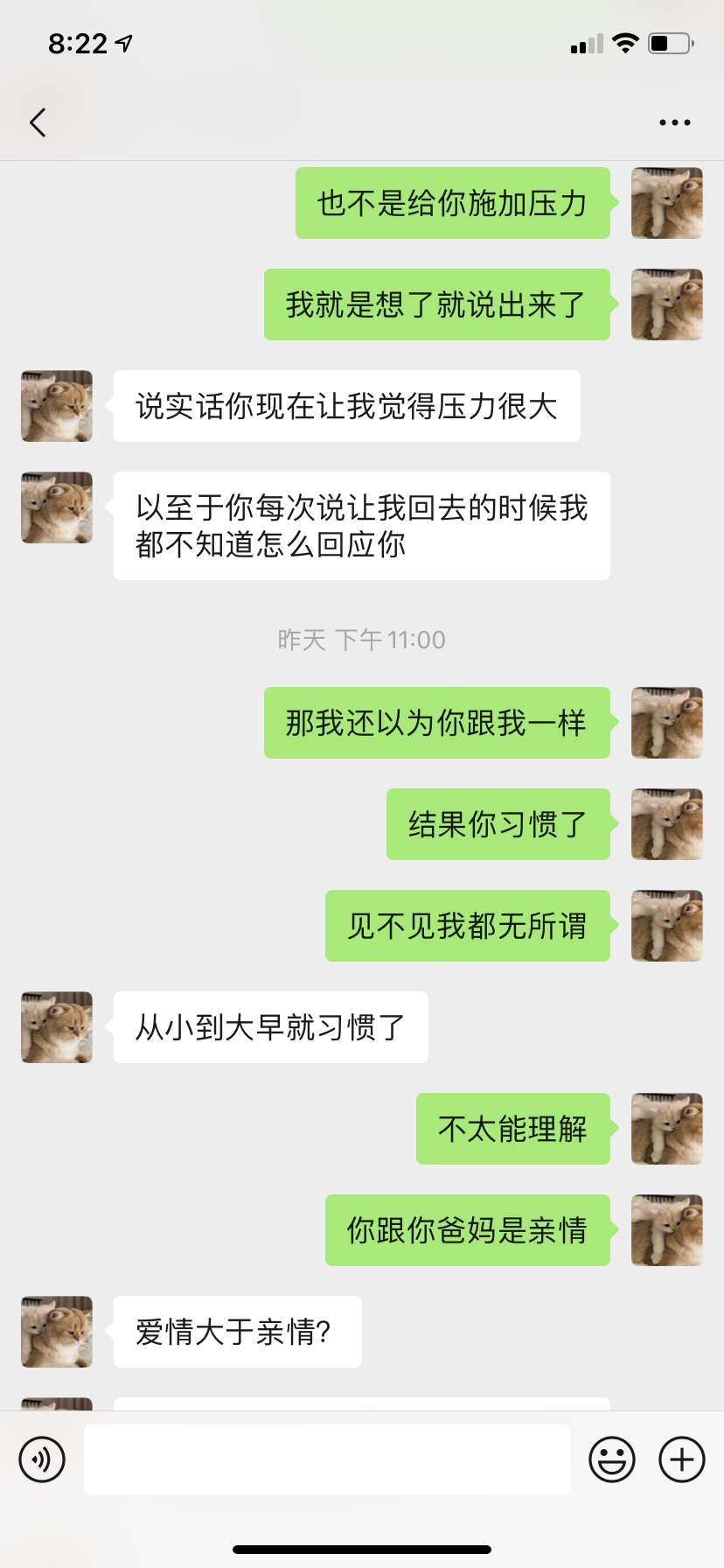724x1568 pixels.
Task: Open avatar beside 说实话你现在让我觉得压力很大
Action: 57,406
